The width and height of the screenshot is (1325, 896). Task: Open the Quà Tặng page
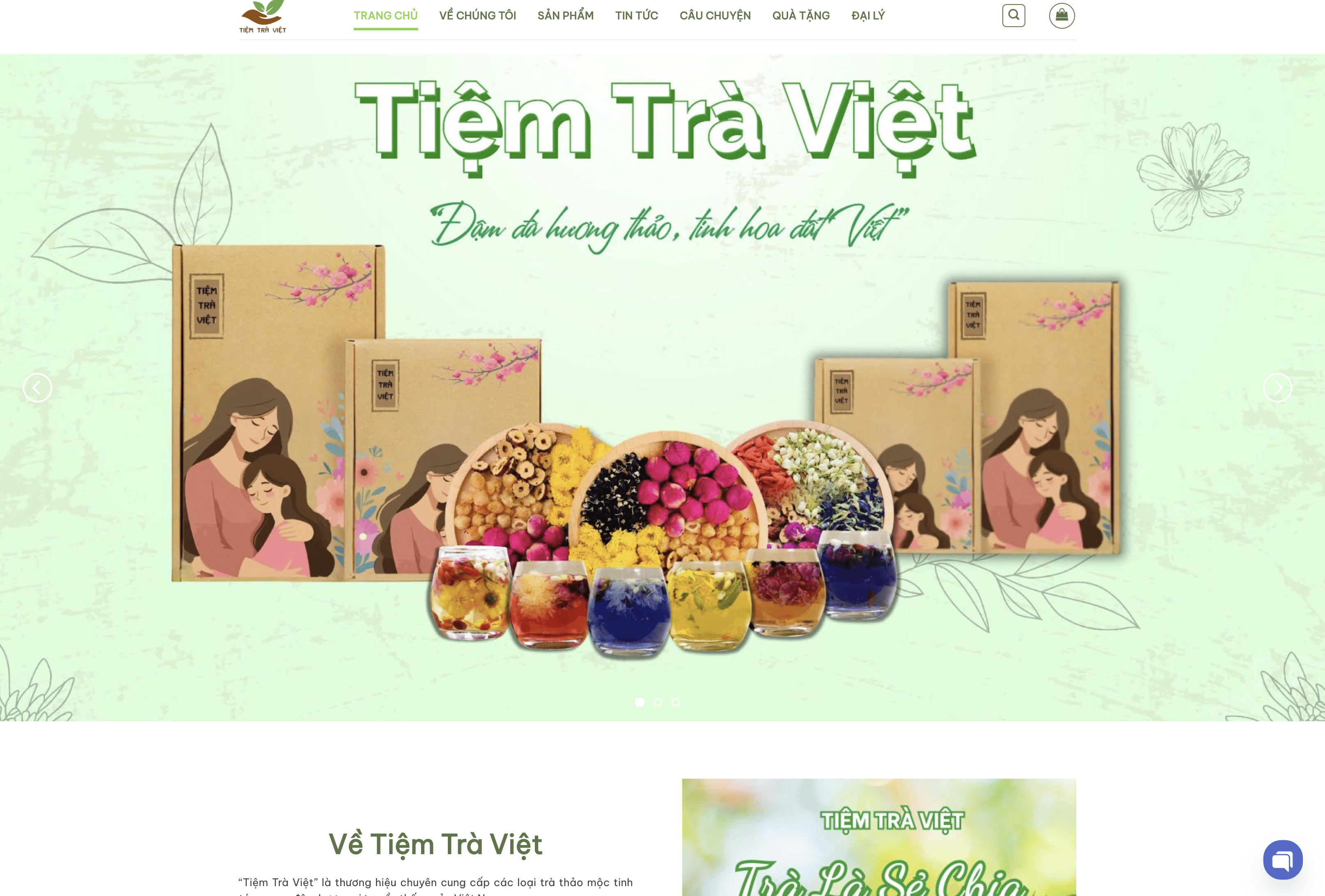point(800,16)
